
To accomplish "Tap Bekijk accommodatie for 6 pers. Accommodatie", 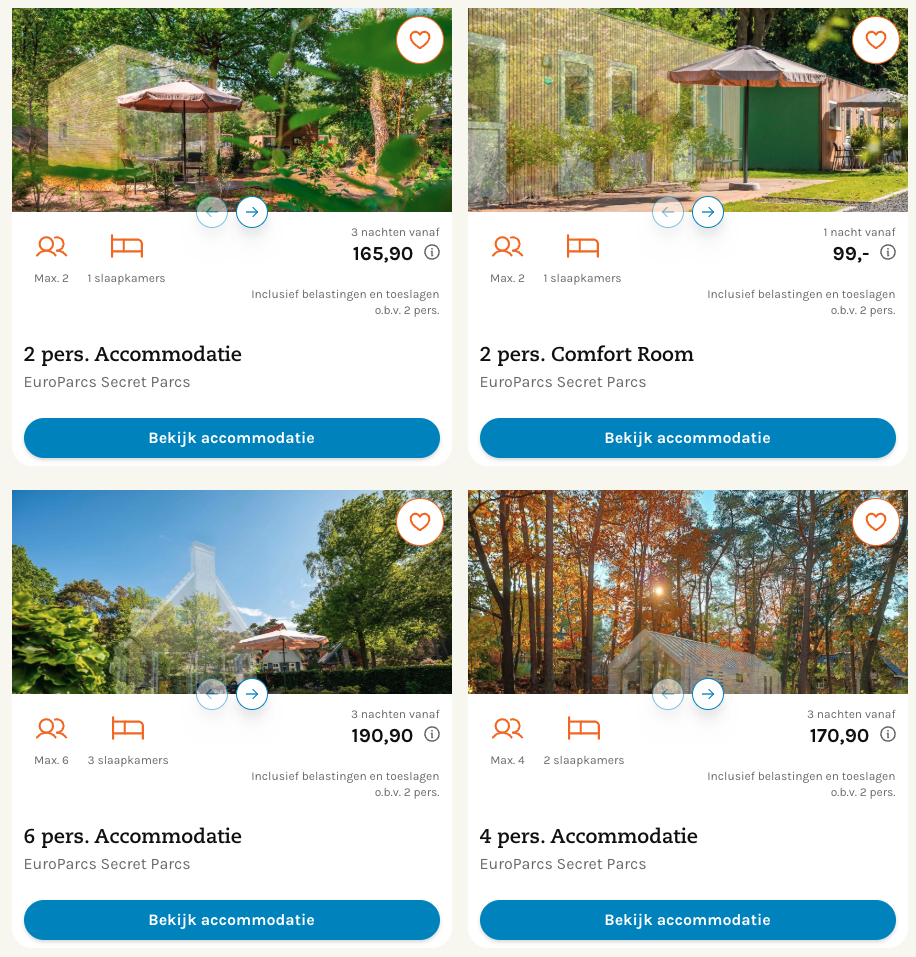I will coord(232,920).
